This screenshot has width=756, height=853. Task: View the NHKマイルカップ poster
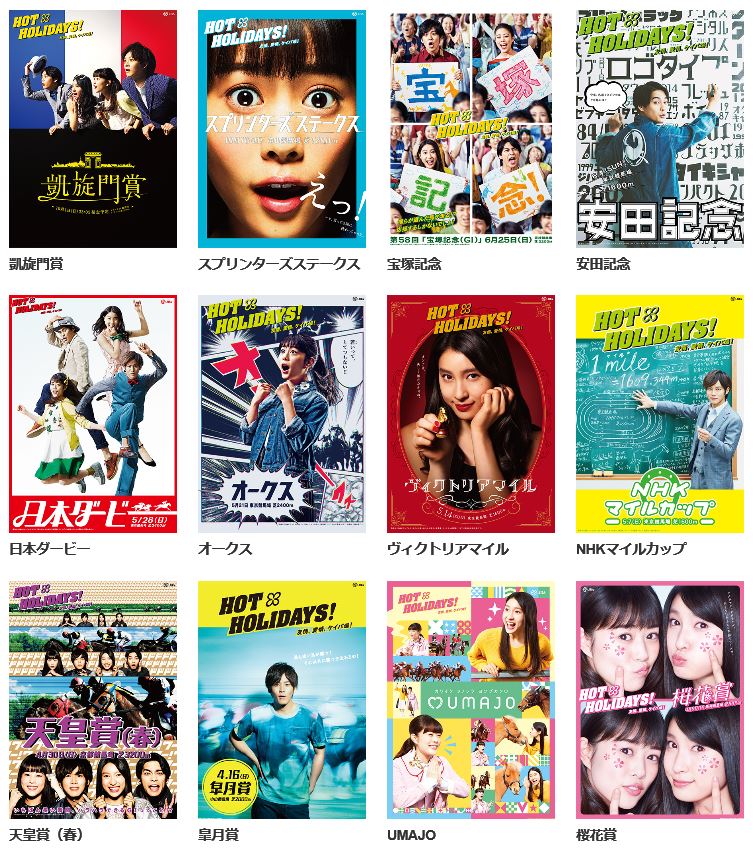coord(660,413)
